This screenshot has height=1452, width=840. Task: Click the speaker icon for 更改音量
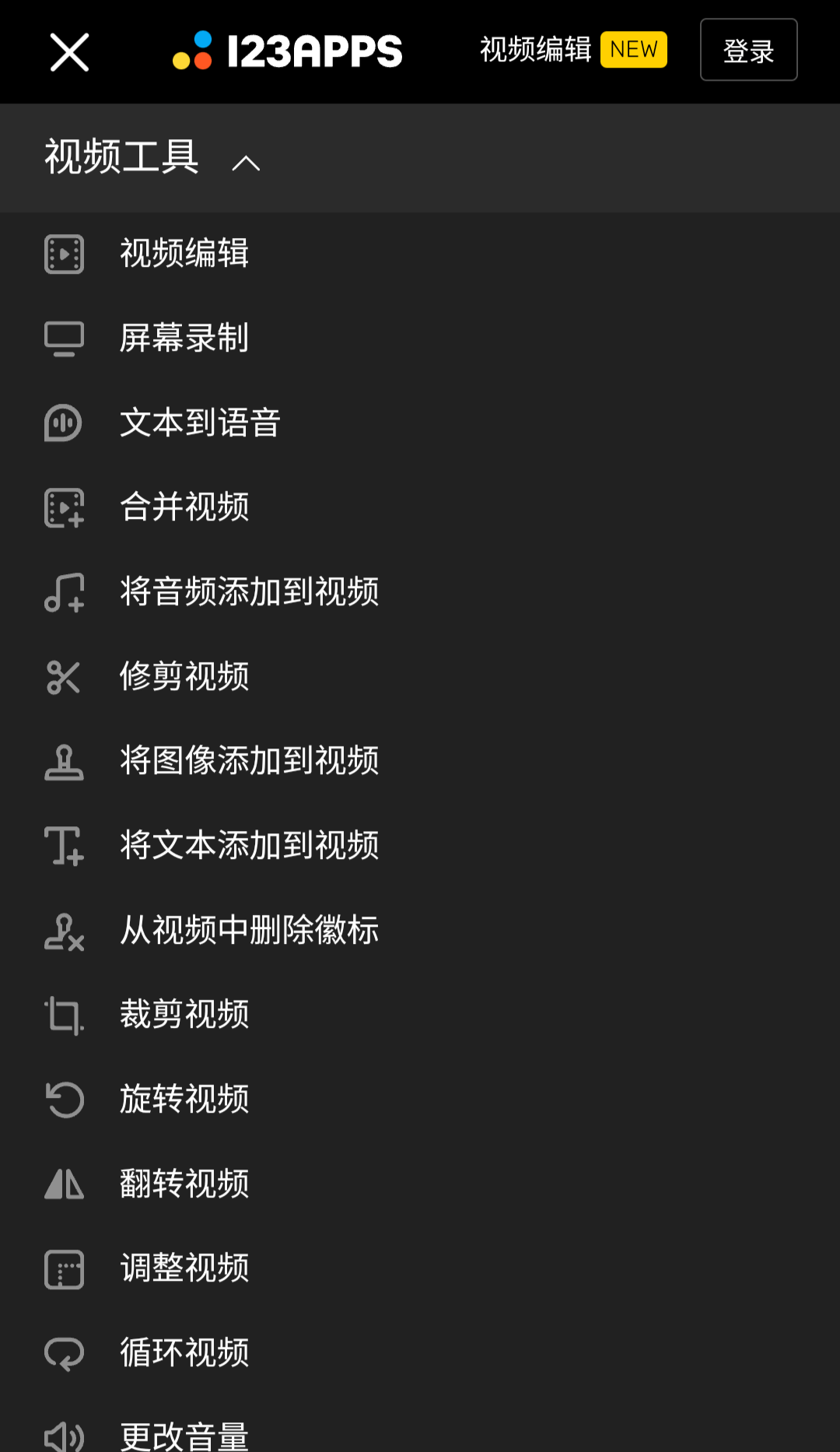click(65, 1436)
